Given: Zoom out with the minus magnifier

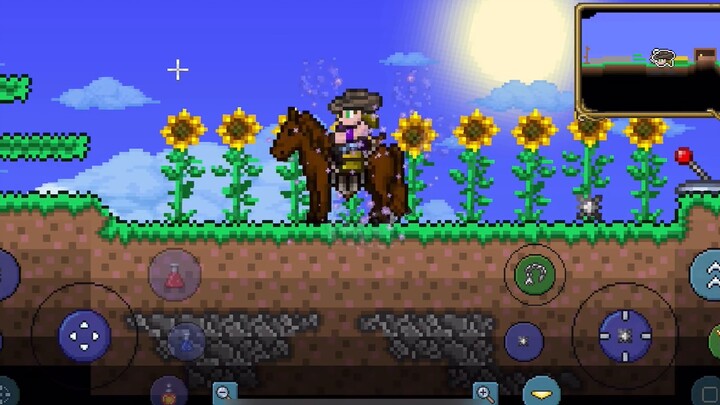Looking at the screenshot, I should (225, 393).
